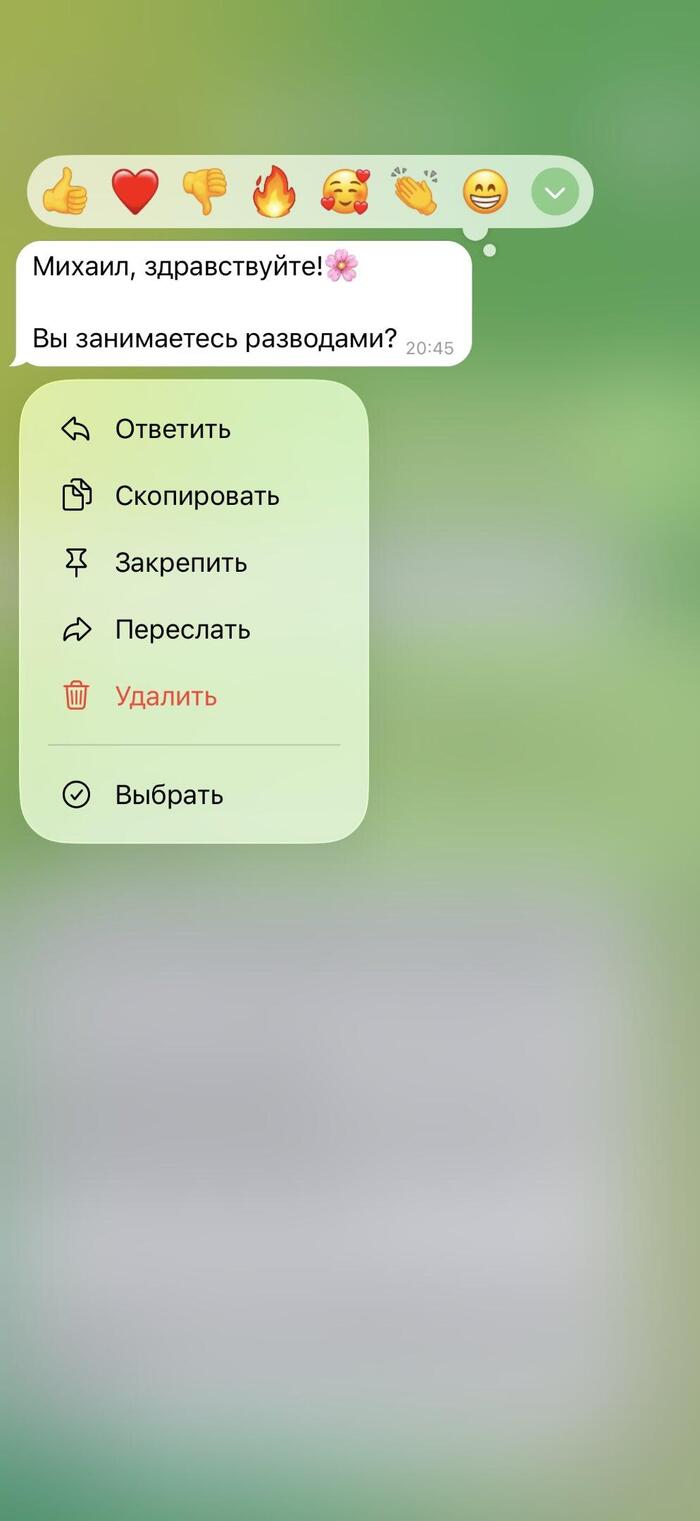React with the red heart emoji
Image resolution: width=700 pixels, height=1521 pixels.
click(135, 191)
